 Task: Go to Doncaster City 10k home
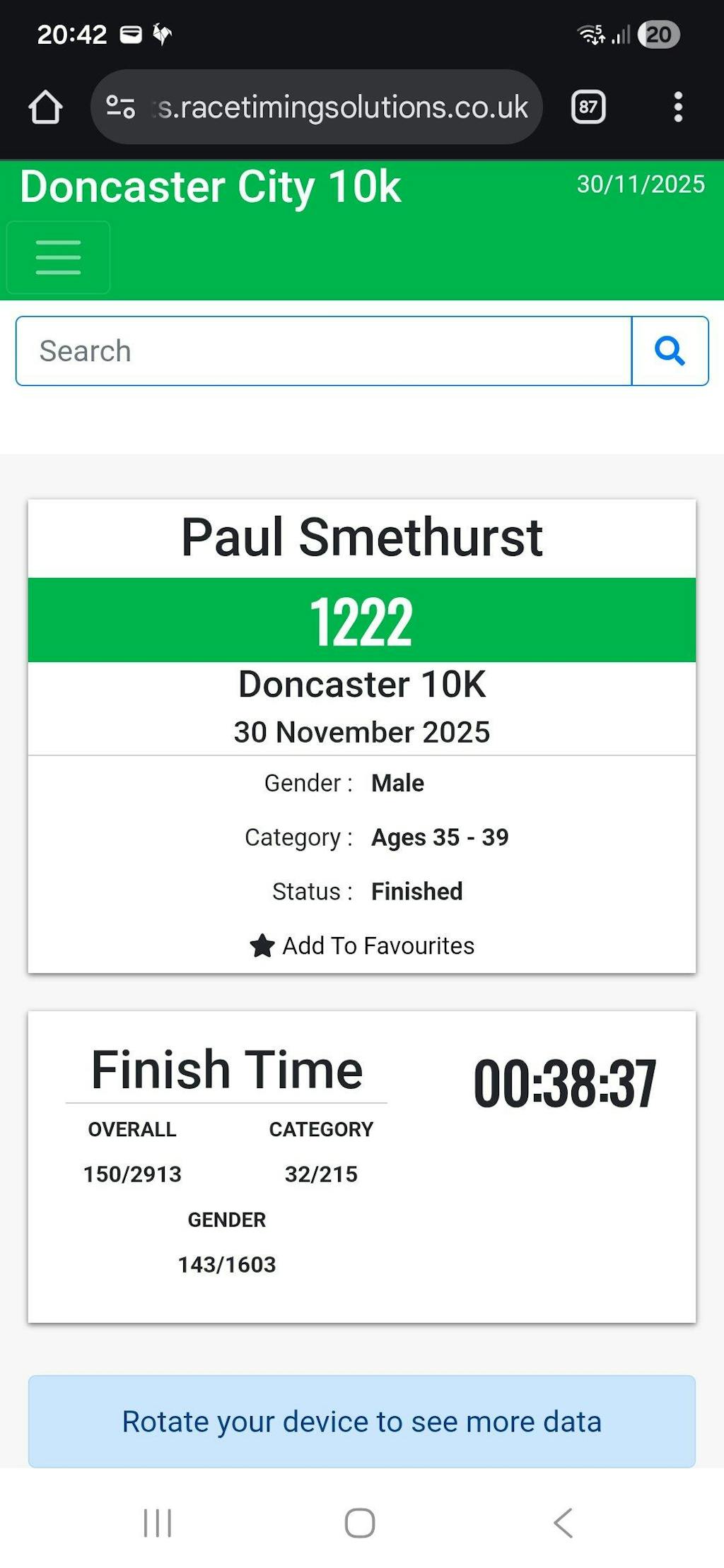tap(210, 187)
